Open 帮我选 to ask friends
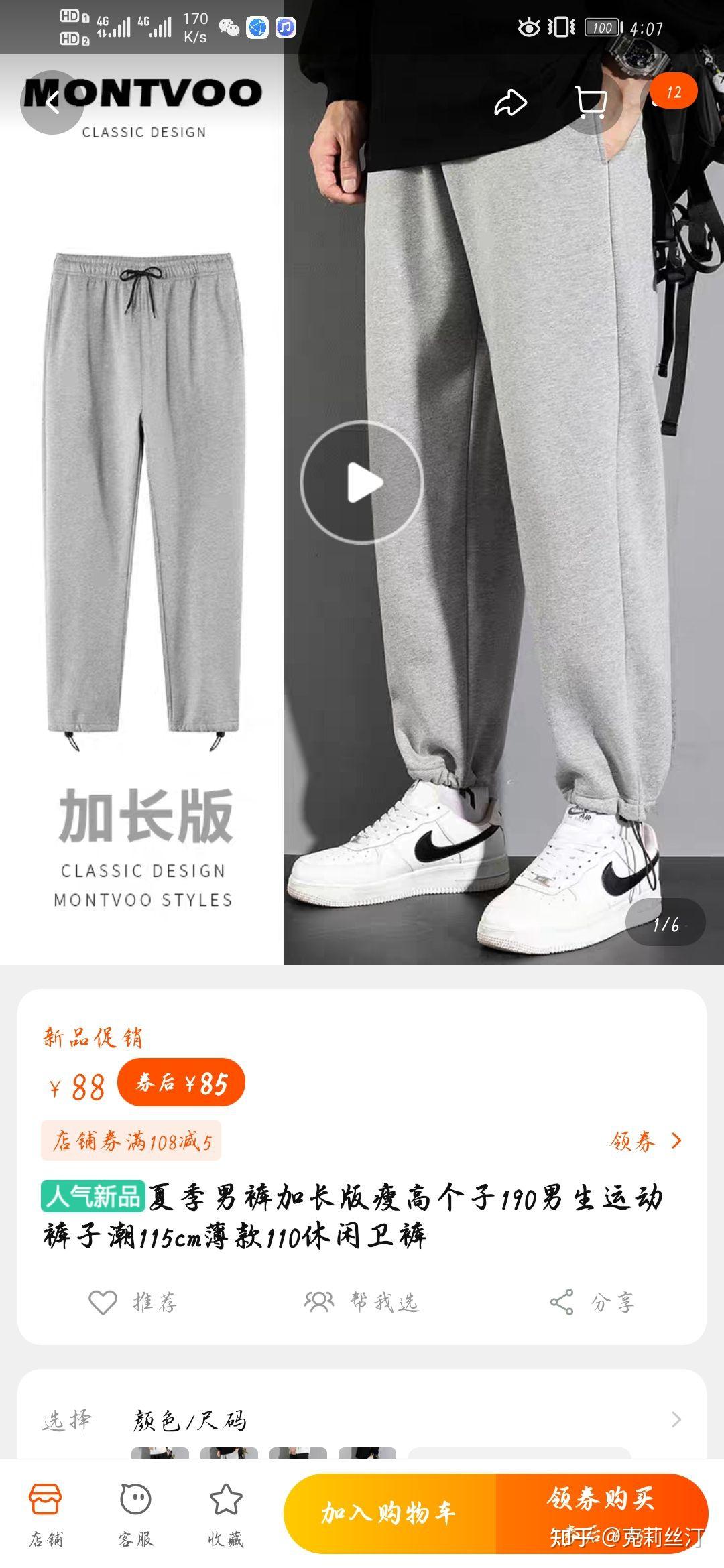This screenshot has height=1568, width=724. click(362, 1302)
